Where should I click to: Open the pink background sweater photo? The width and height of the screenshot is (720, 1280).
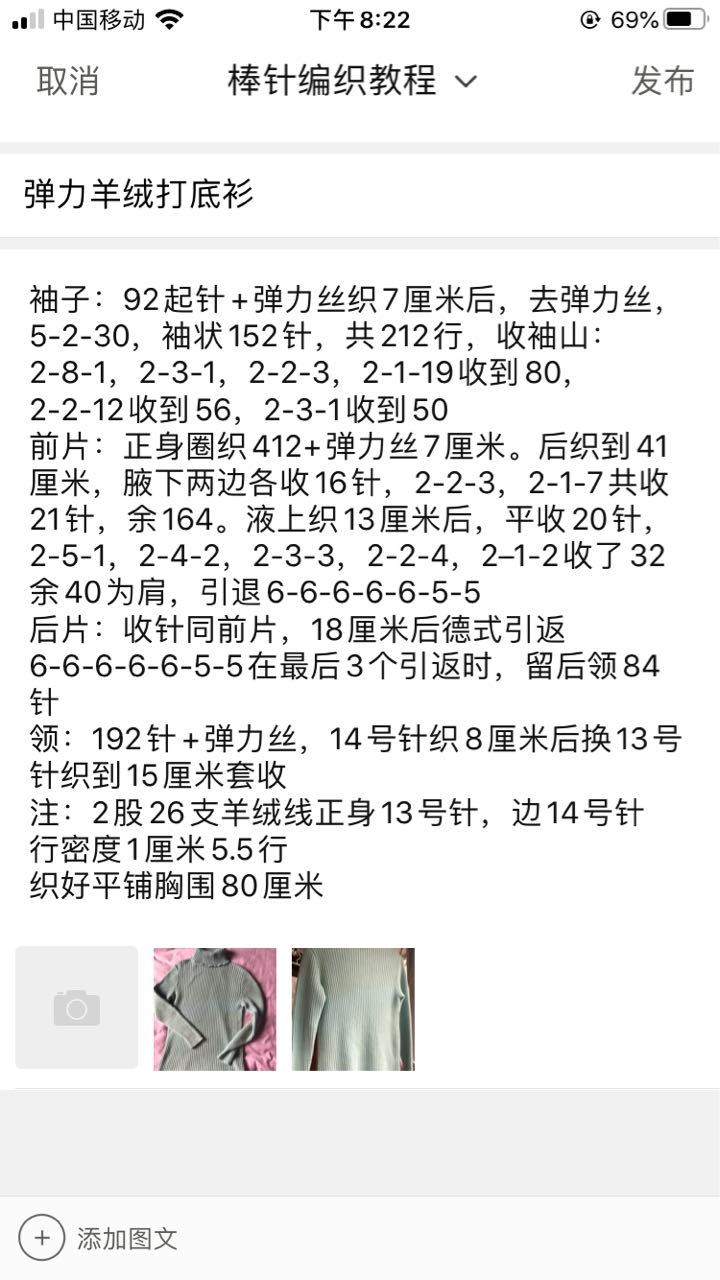pyautogui.click(x=214, y=1009)
